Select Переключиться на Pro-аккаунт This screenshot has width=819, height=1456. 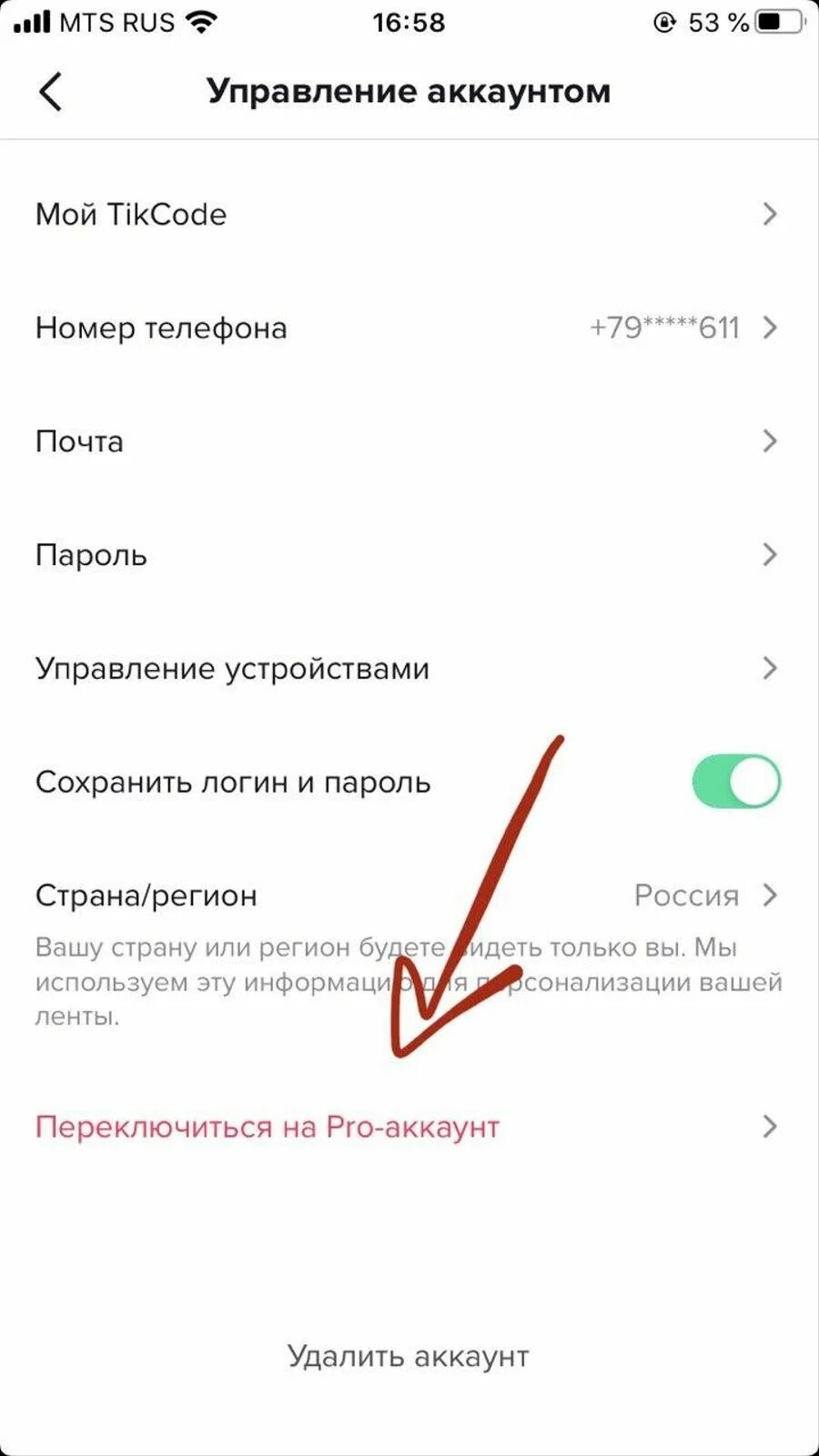[x=409, y=1127]
